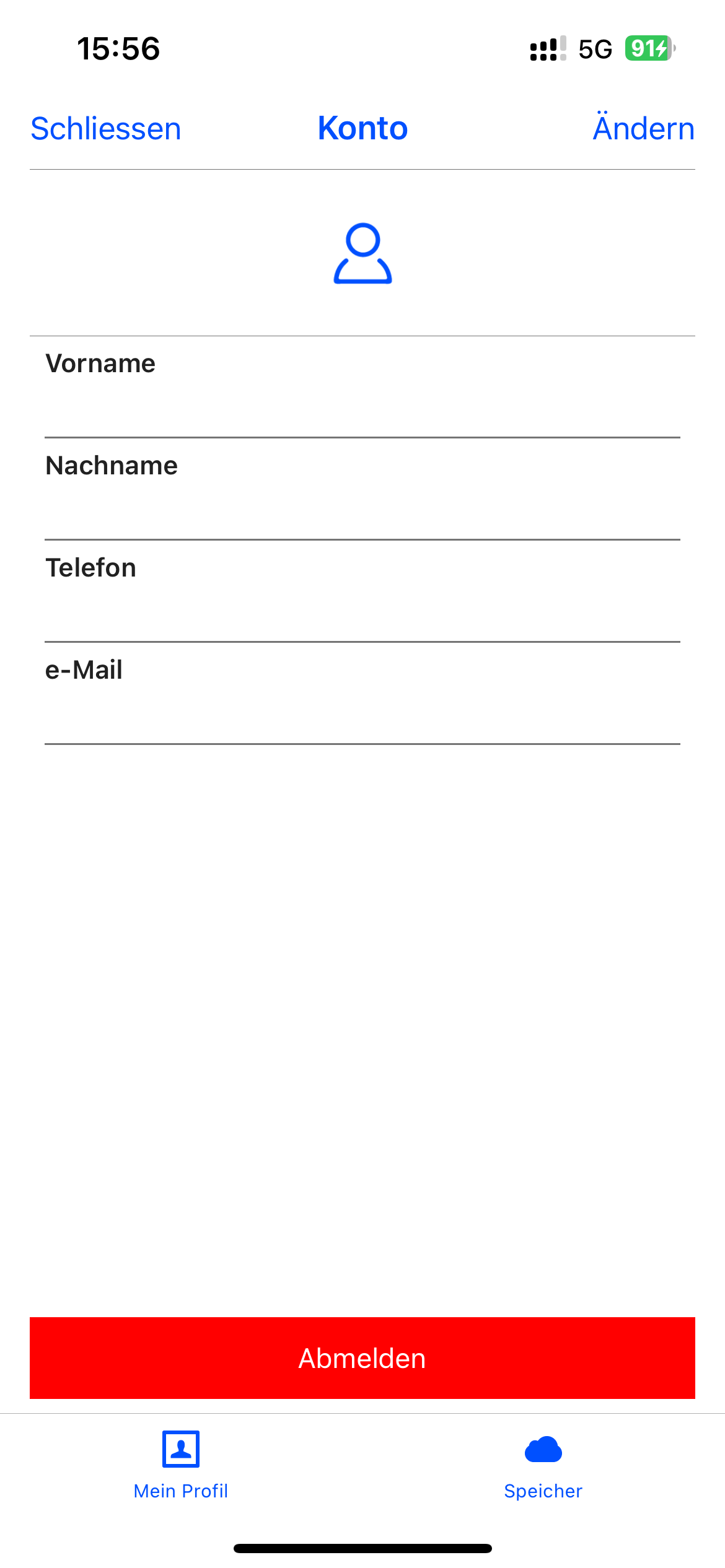The width and height of the screenshot is (725, 1568).
Task: Tap Schliessen to close the account screen
Action: 106,129
